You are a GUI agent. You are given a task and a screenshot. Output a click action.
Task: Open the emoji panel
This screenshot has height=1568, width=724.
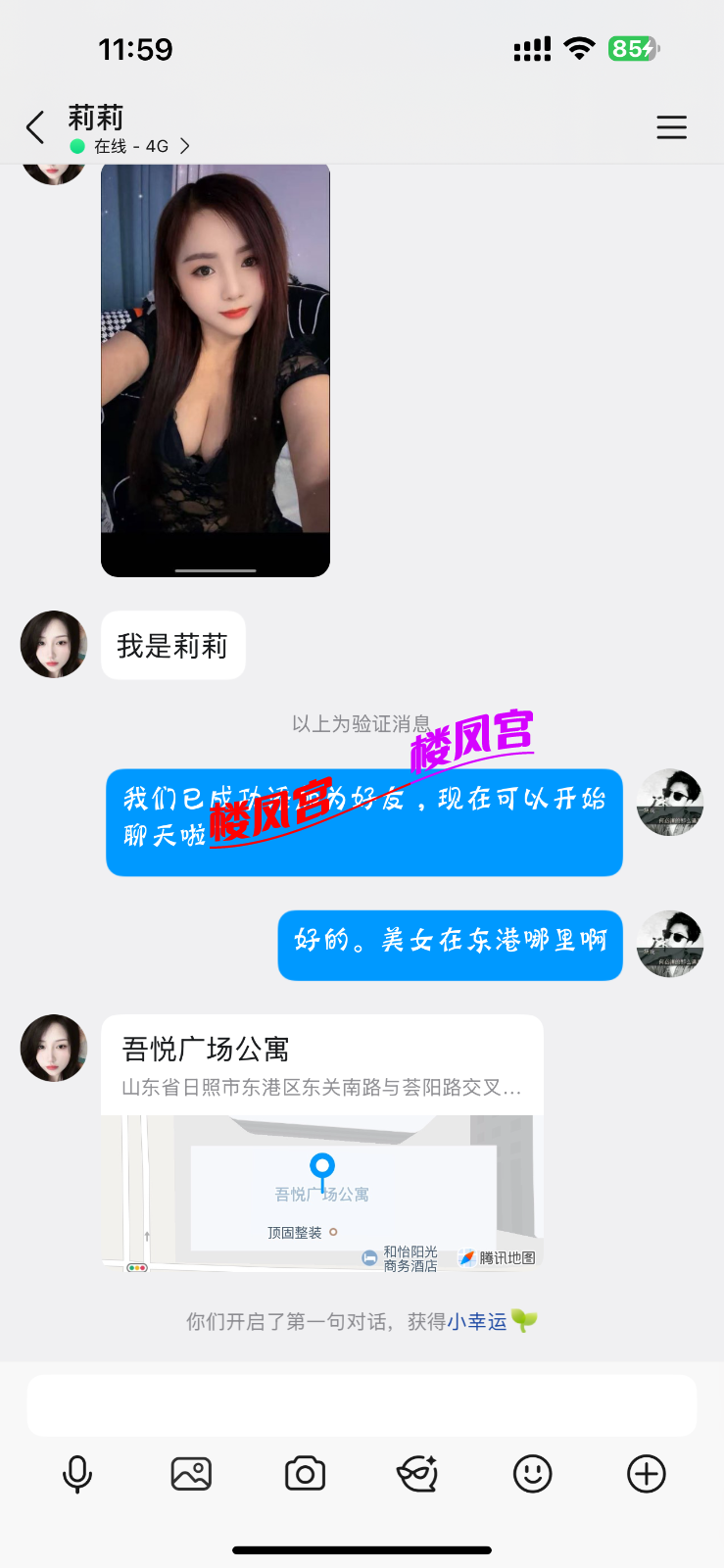[532, 1474]
